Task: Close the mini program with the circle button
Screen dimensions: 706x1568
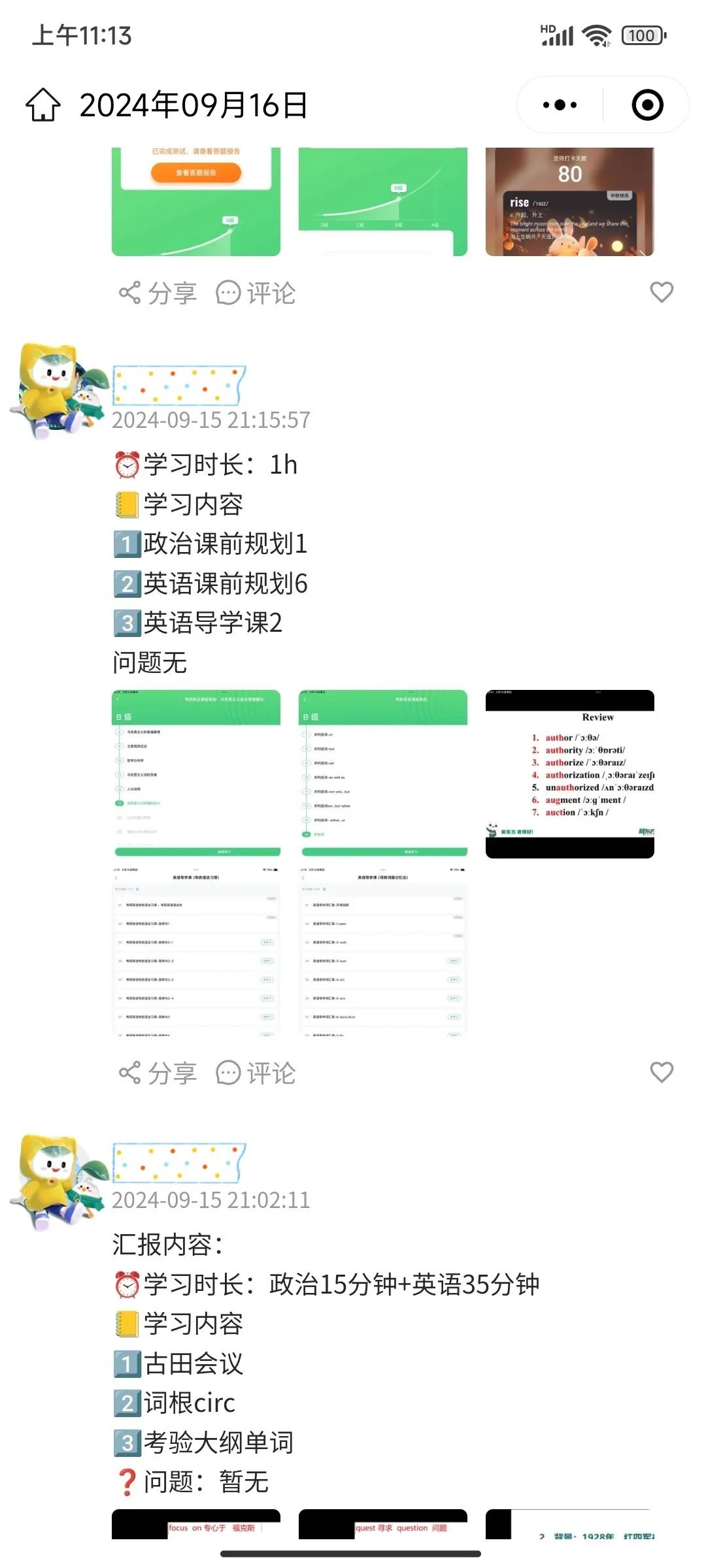Action: pos(647,105)
